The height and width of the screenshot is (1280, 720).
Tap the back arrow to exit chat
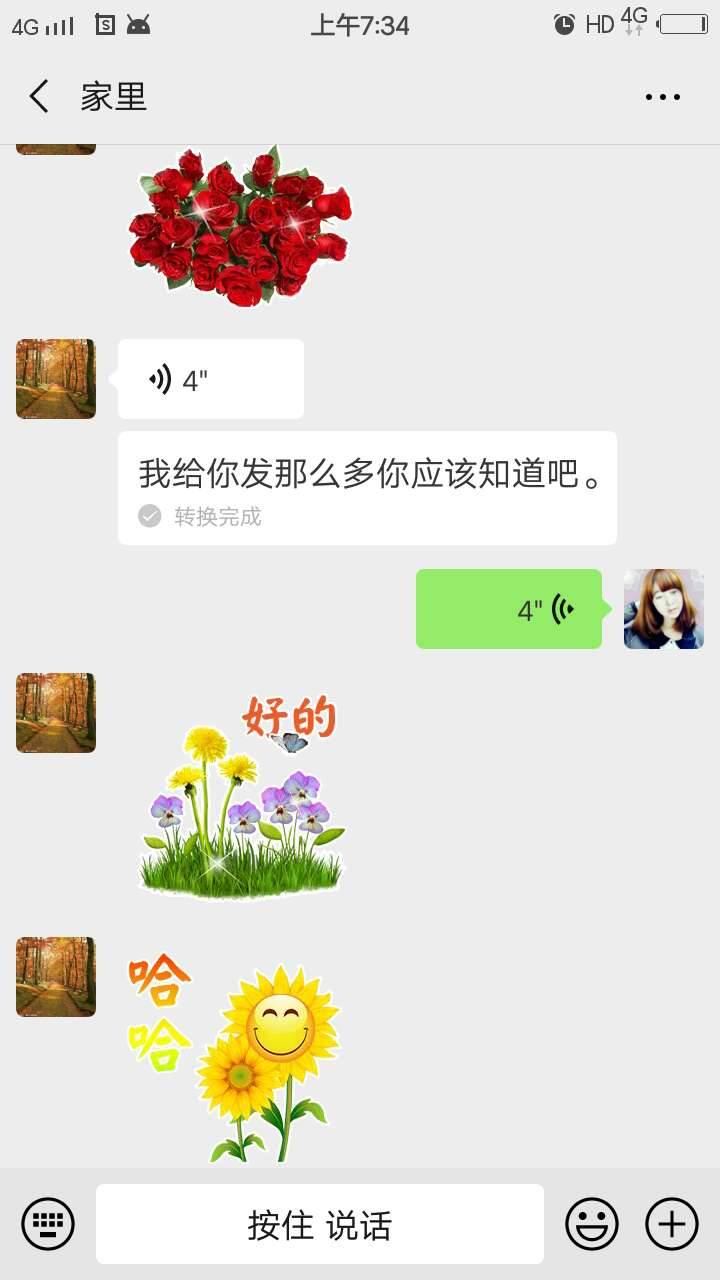[38, 96]
